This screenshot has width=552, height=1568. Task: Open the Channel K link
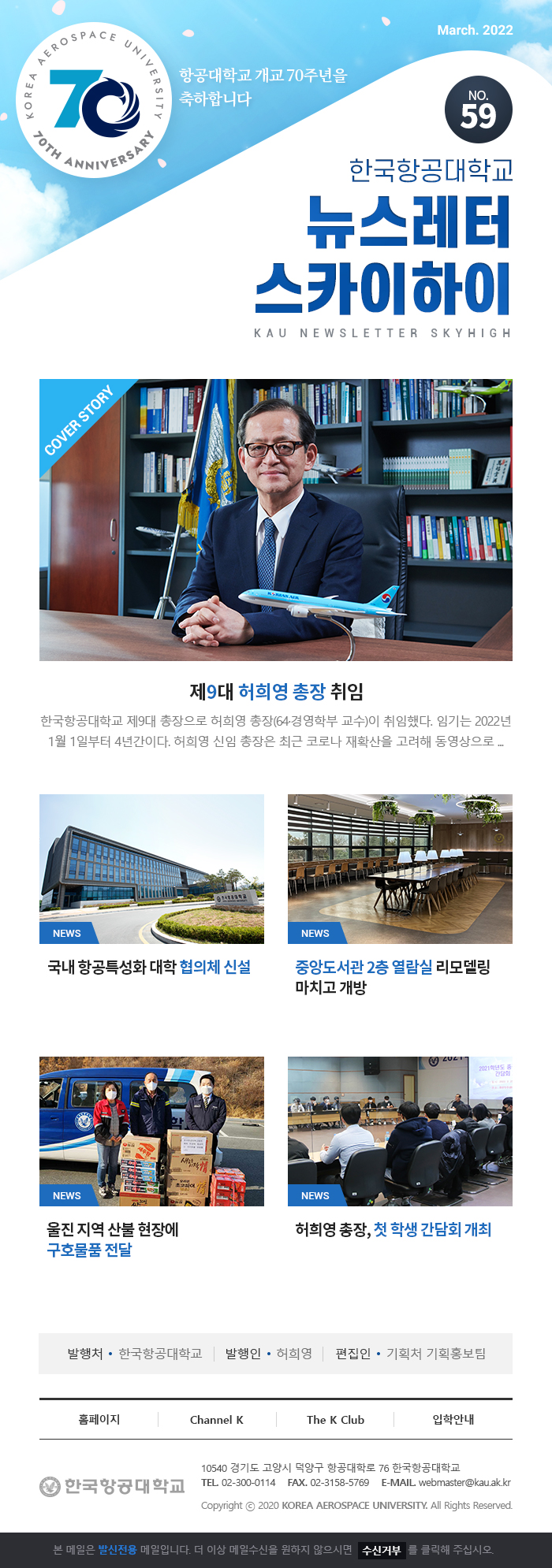click(x=217, y=1419)
